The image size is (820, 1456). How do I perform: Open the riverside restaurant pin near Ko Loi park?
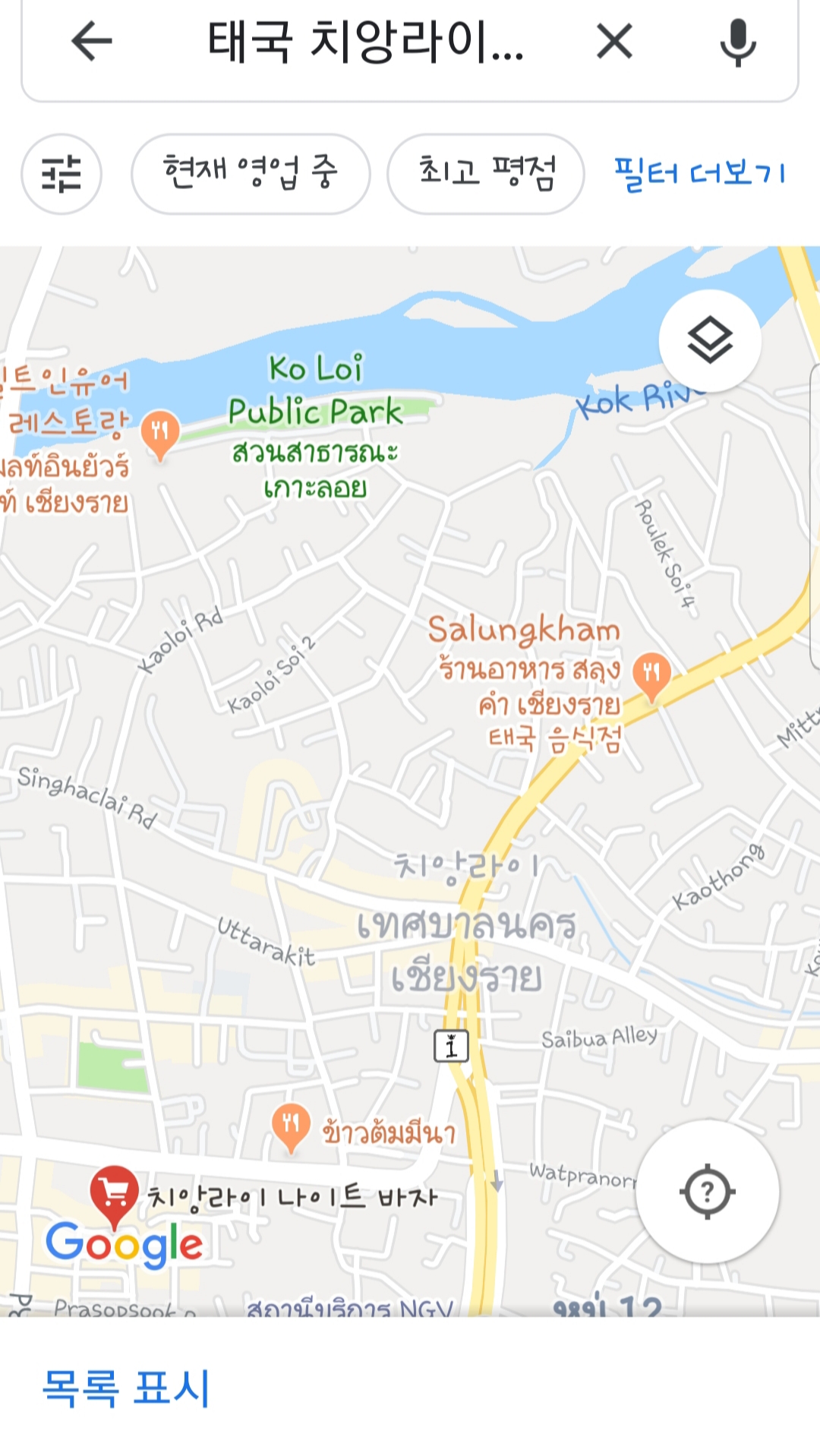tap(159, 434)
